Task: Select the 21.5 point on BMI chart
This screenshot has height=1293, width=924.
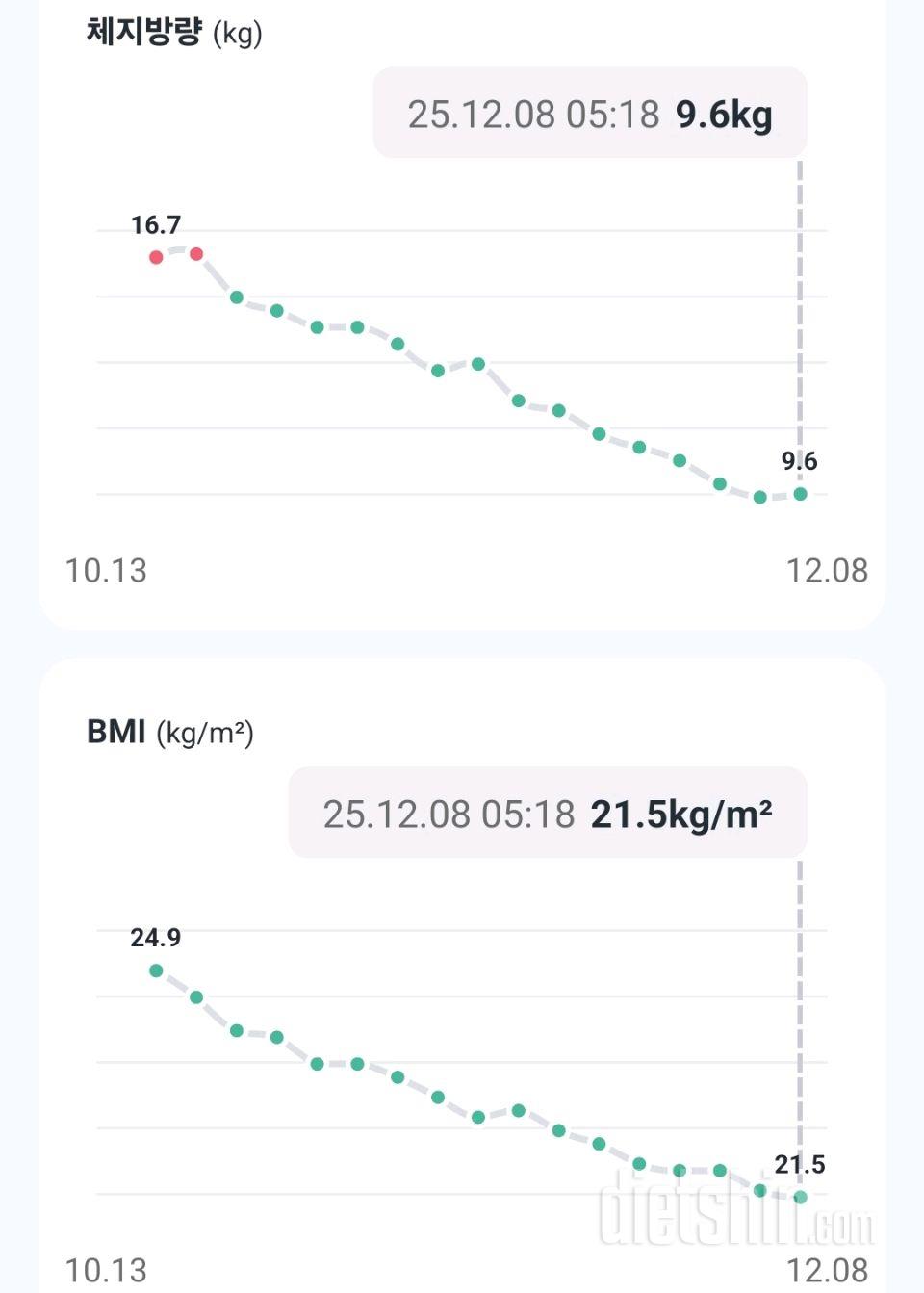Action: point(800,1197)
